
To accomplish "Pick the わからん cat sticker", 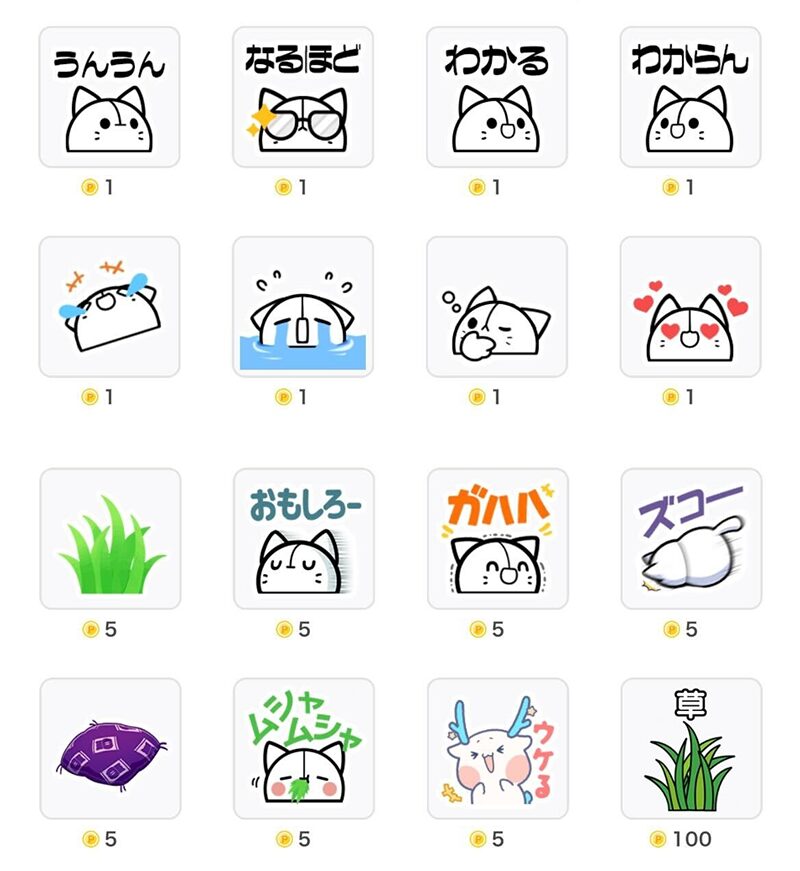I will click(x=690, y=97).
